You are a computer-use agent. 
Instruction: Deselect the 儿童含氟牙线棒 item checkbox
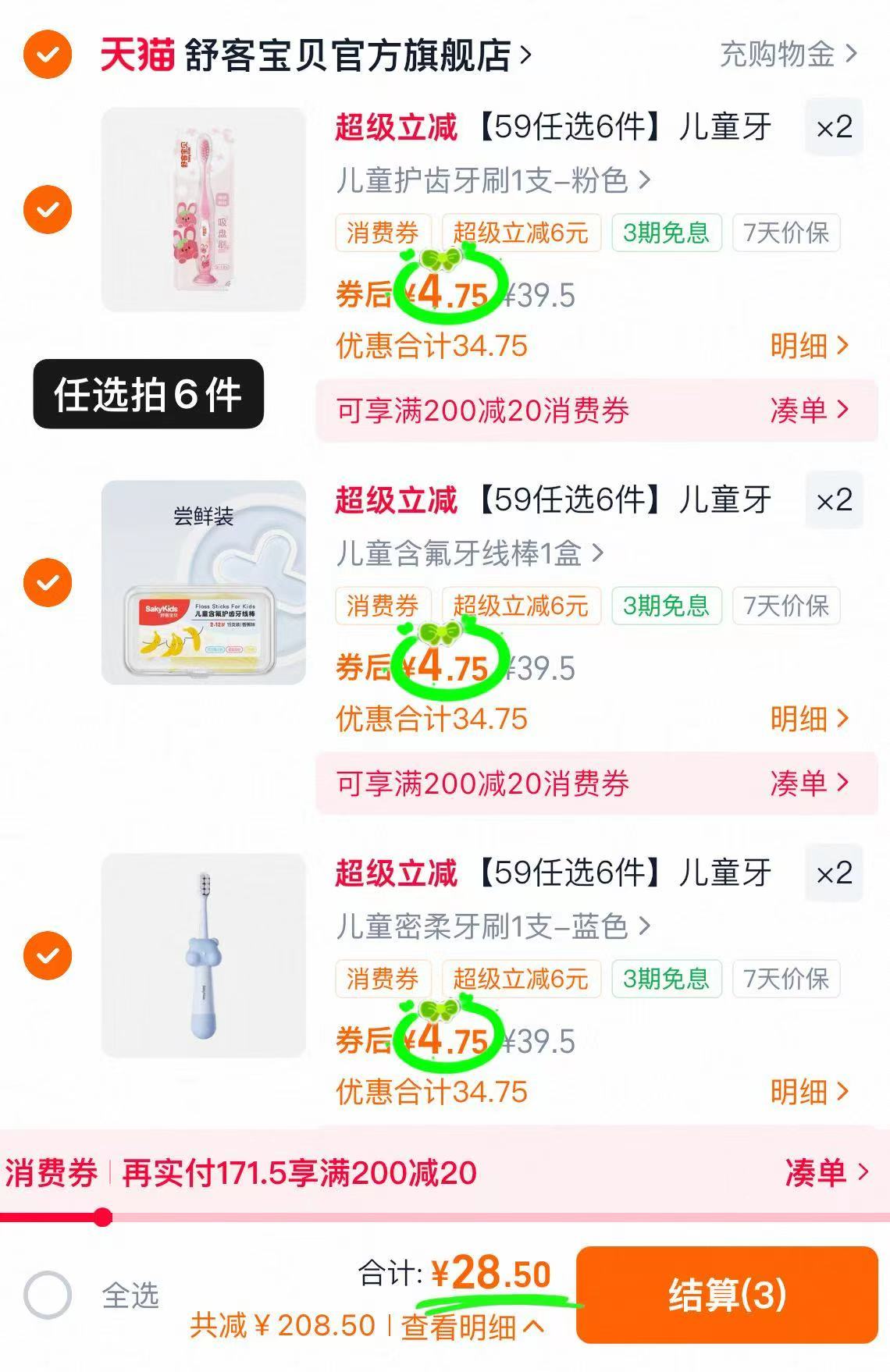coord(46,581)
